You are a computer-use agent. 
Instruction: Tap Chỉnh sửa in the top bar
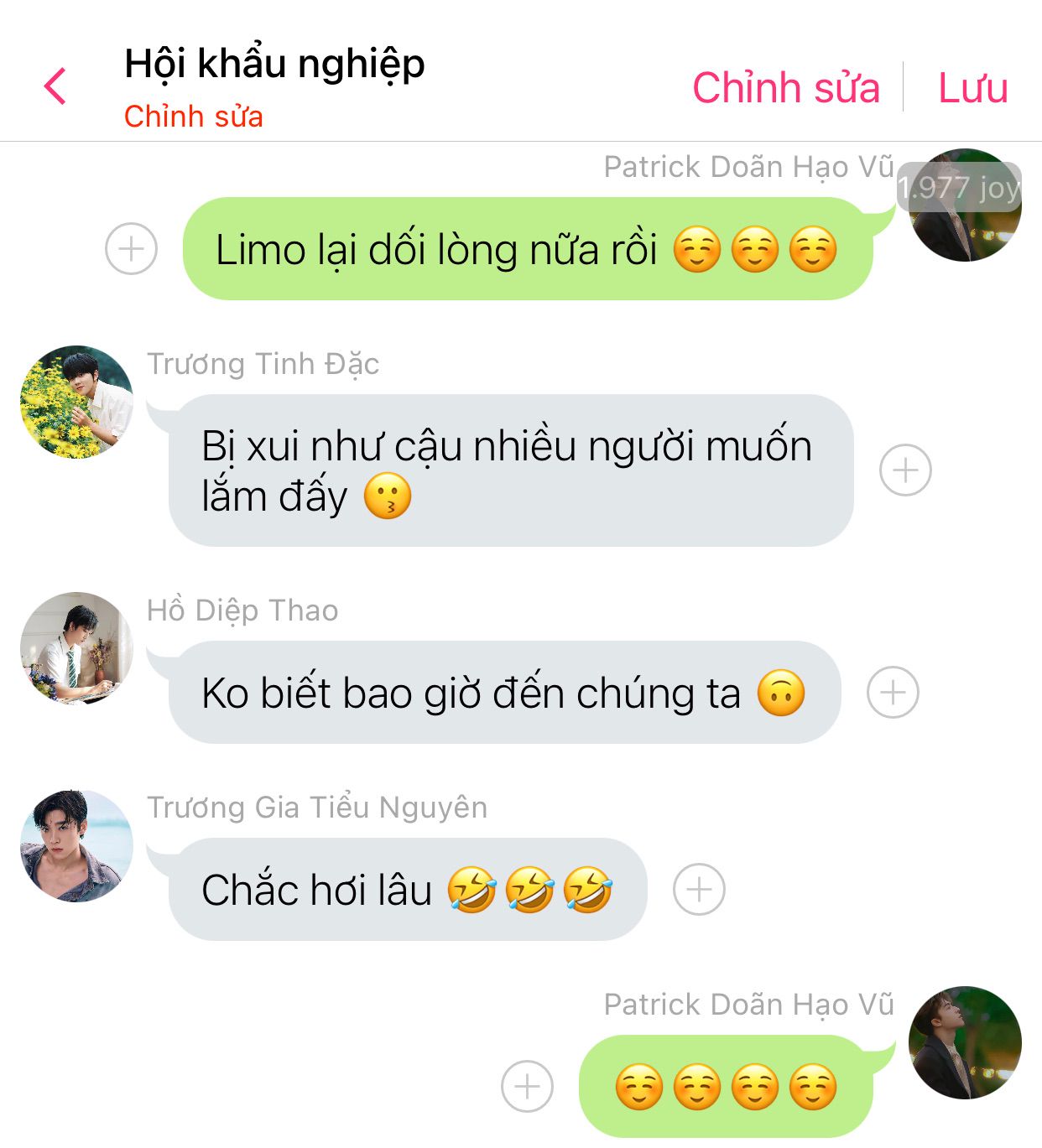coord(785,88)
